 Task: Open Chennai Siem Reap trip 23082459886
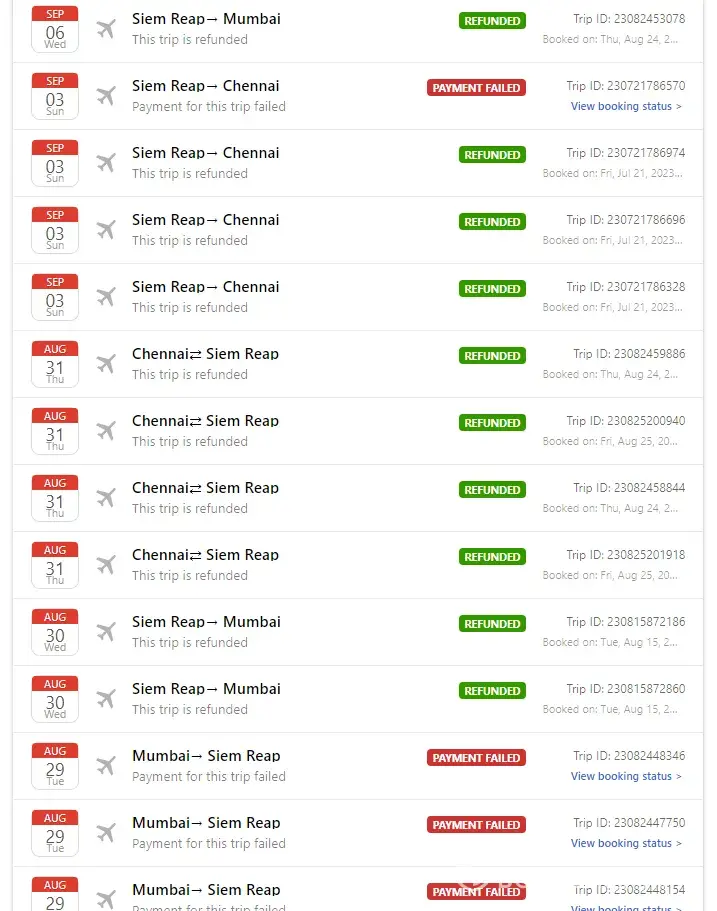[x=205, y=354]
